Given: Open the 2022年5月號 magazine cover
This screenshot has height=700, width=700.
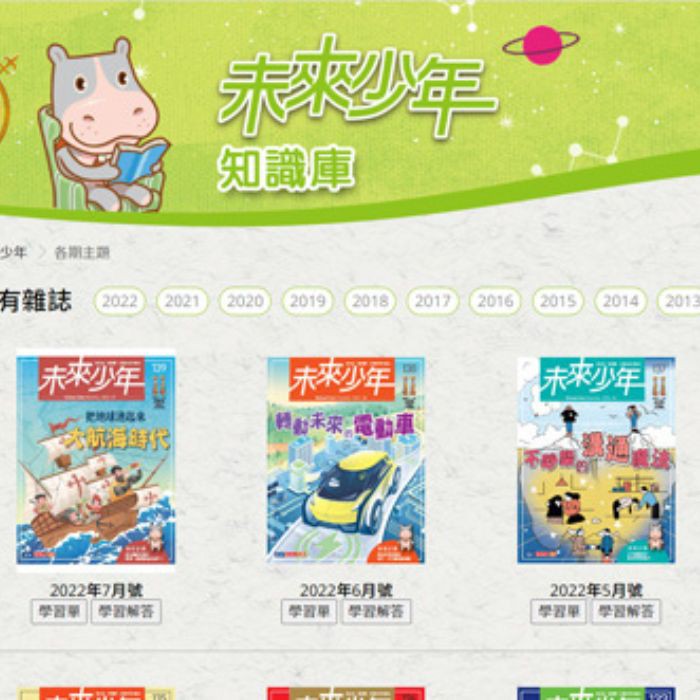Looking at the screenshot, I should coord(596,460).
